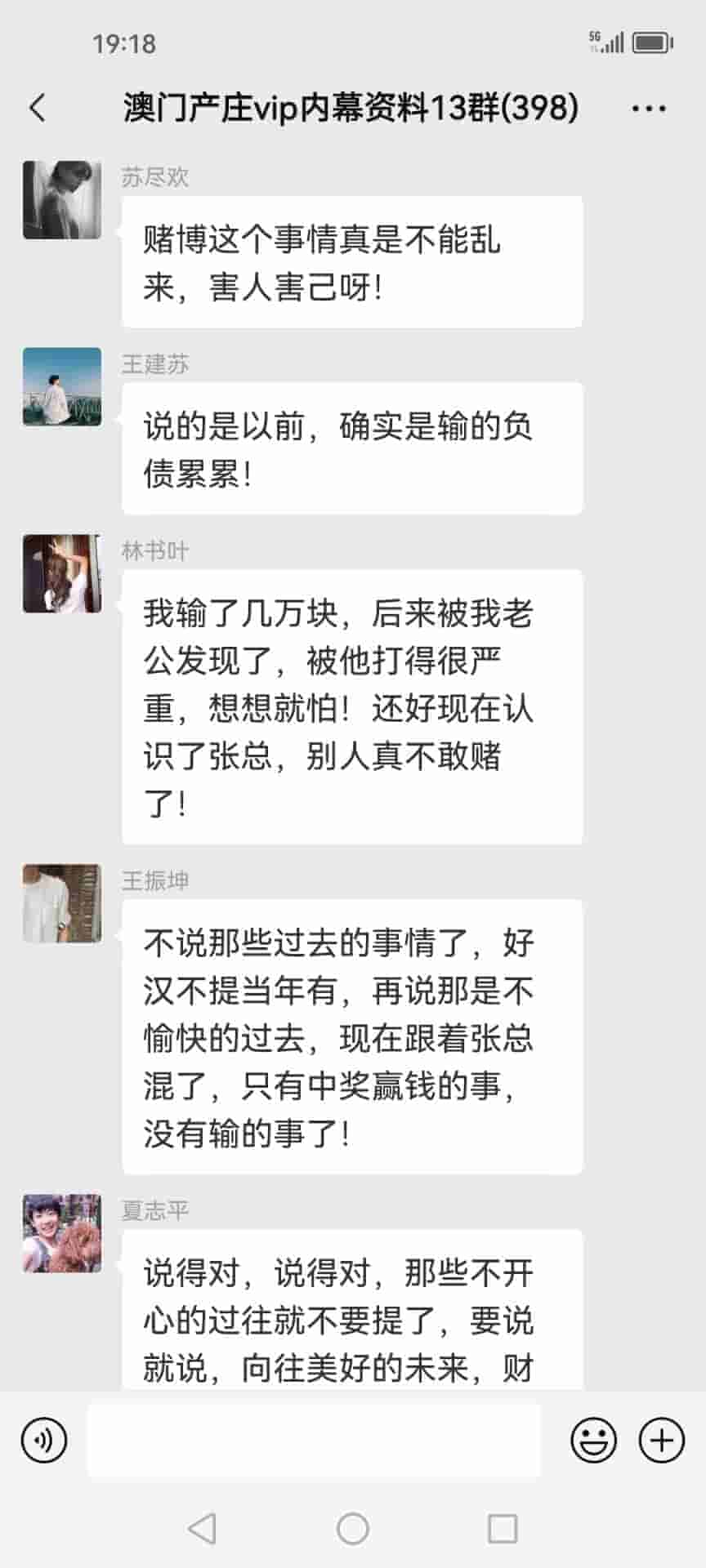
Task: View 林书叶's profile avatar
Action: (62, 573)
